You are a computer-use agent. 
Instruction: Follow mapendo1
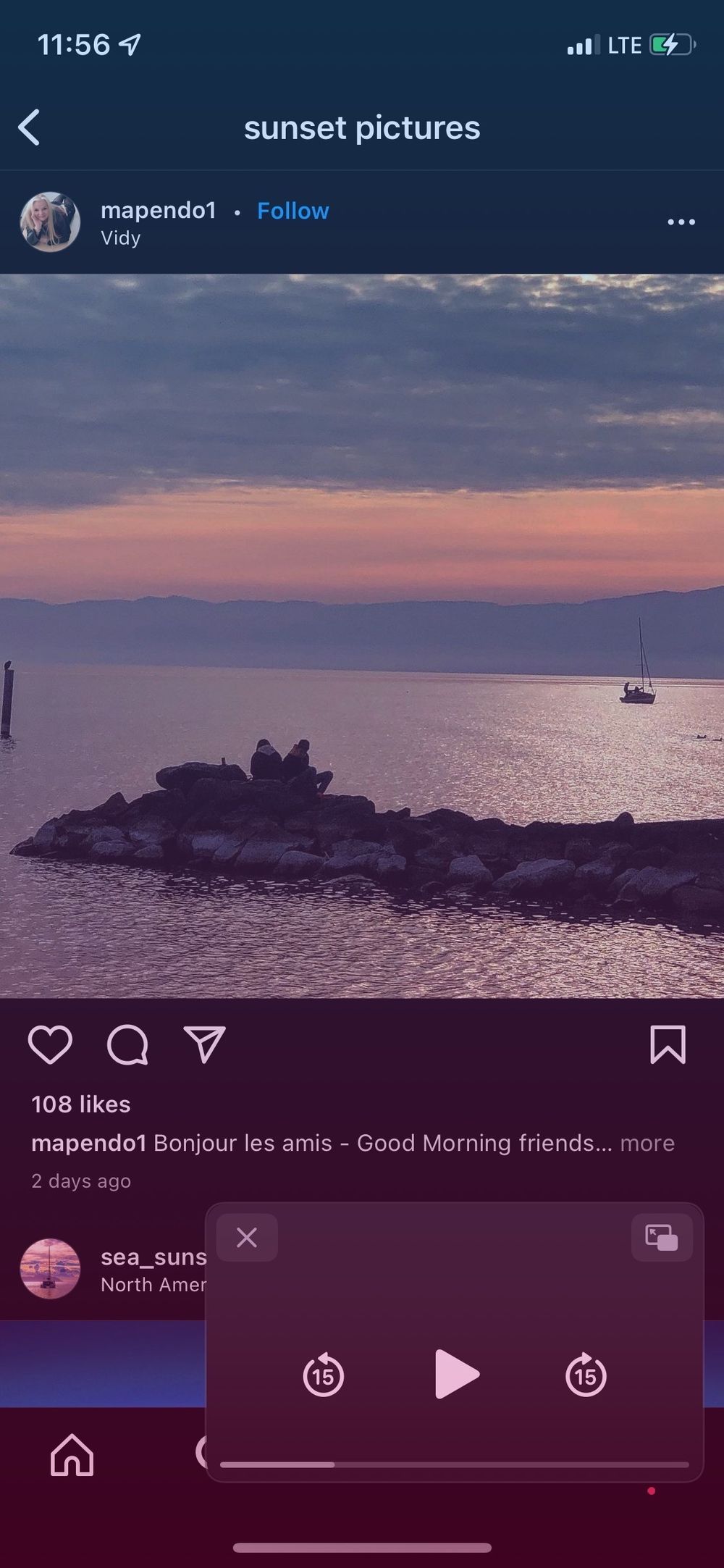292,211
